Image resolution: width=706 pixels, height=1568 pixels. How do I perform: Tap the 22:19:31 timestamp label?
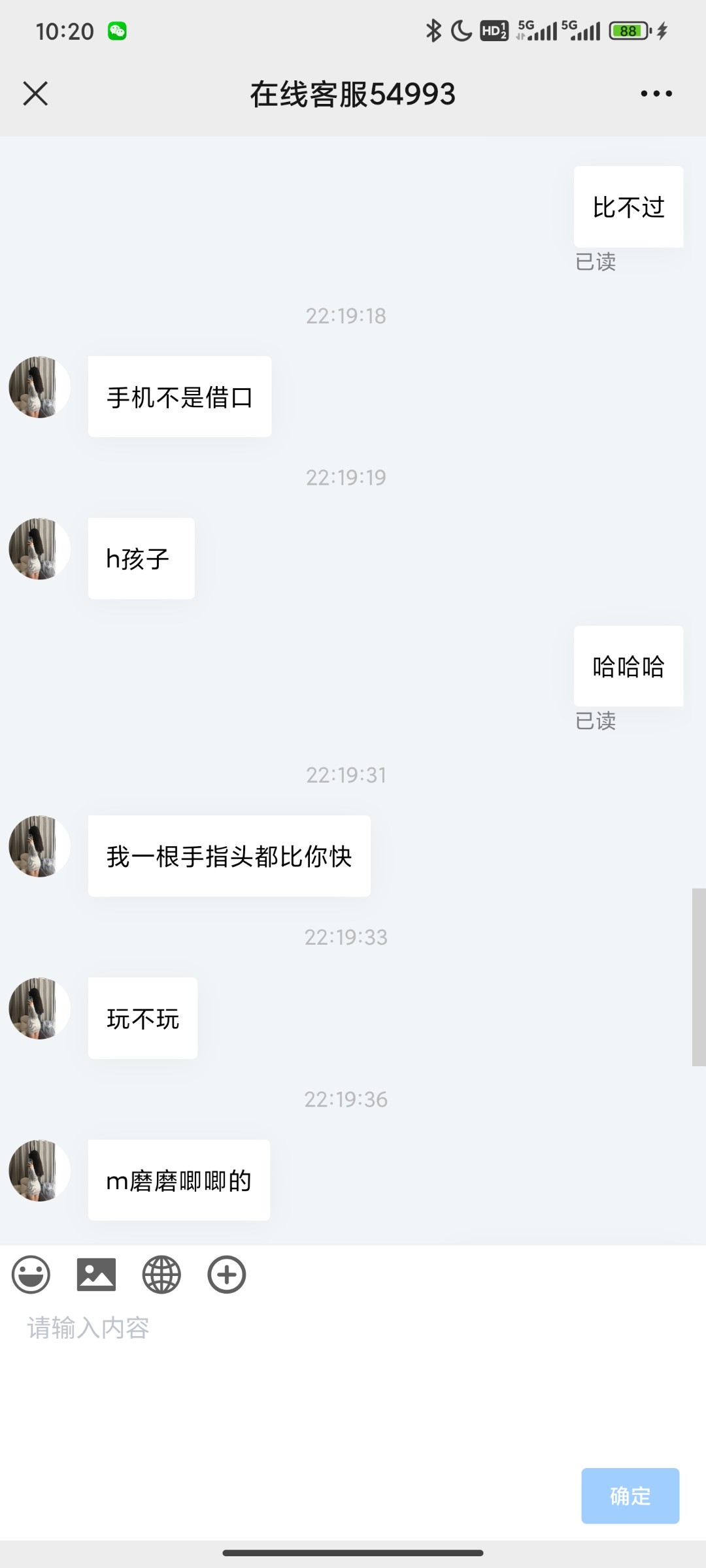[x=346, y=776]
